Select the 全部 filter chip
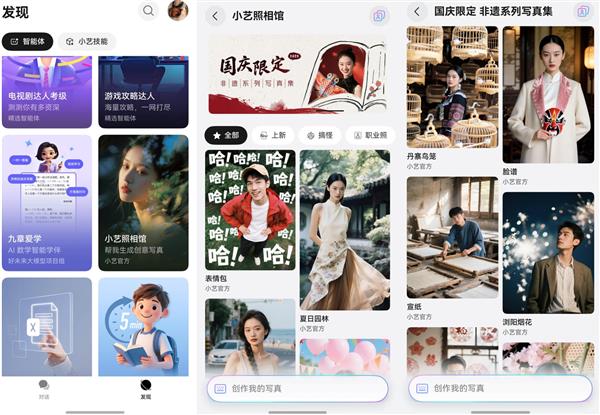600x415 pixels. (x=226, y=135)
